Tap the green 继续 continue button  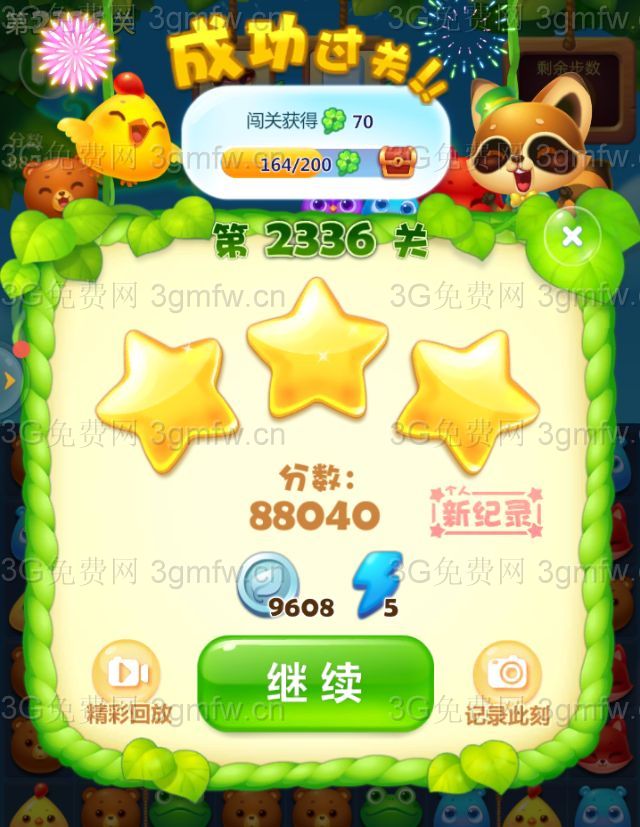315,682
